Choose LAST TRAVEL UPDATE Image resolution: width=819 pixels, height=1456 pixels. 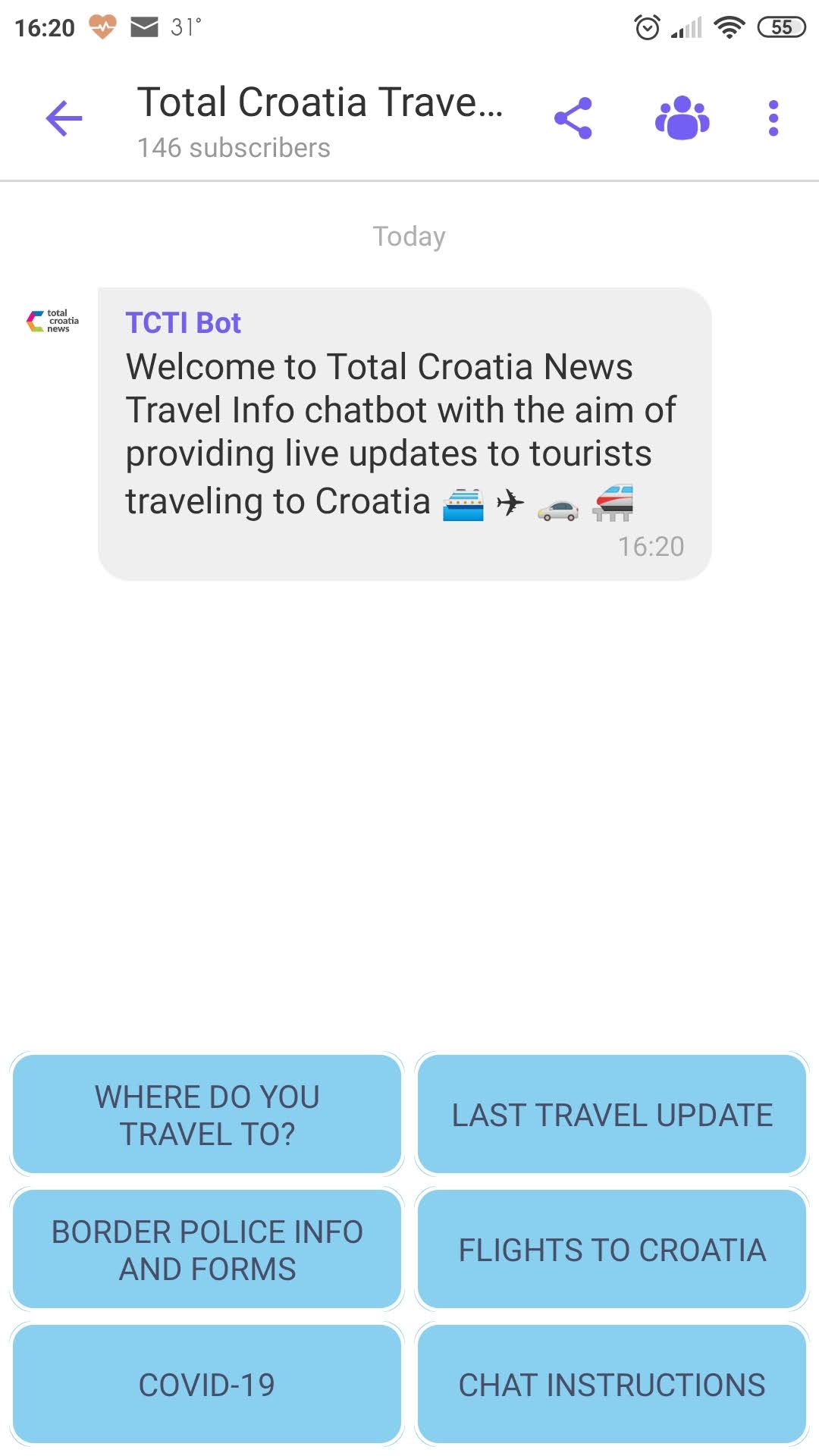tap(612, 1115)
